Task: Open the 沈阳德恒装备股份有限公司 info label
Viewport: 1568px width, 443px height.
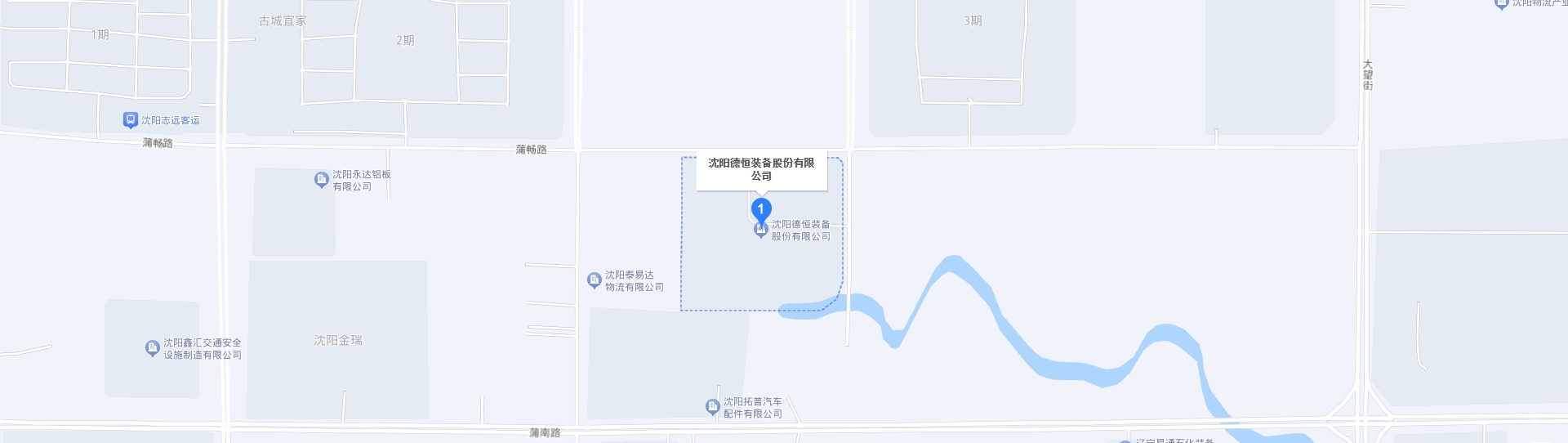Action: click(761, 170)
